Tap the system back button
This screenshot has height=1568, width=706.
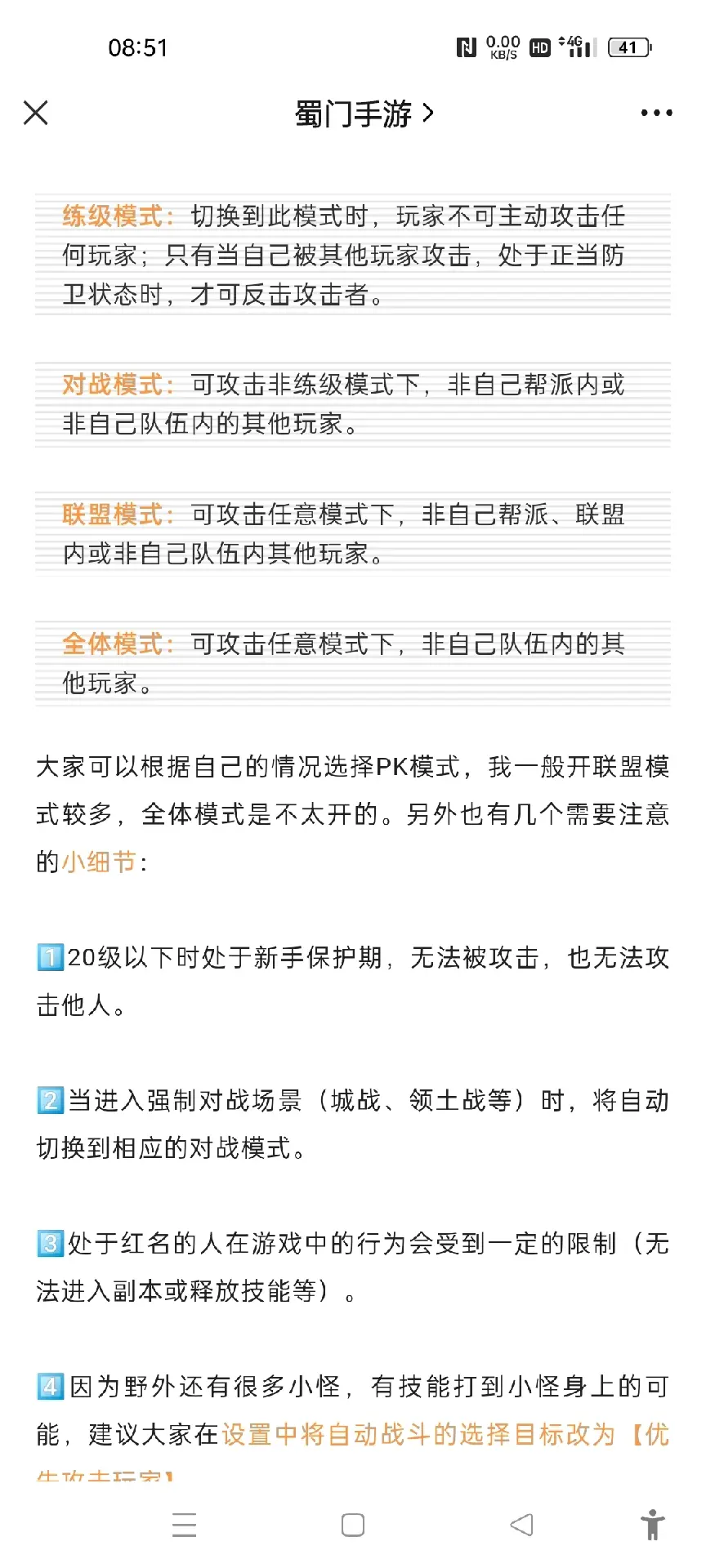tap(521, 1525)
